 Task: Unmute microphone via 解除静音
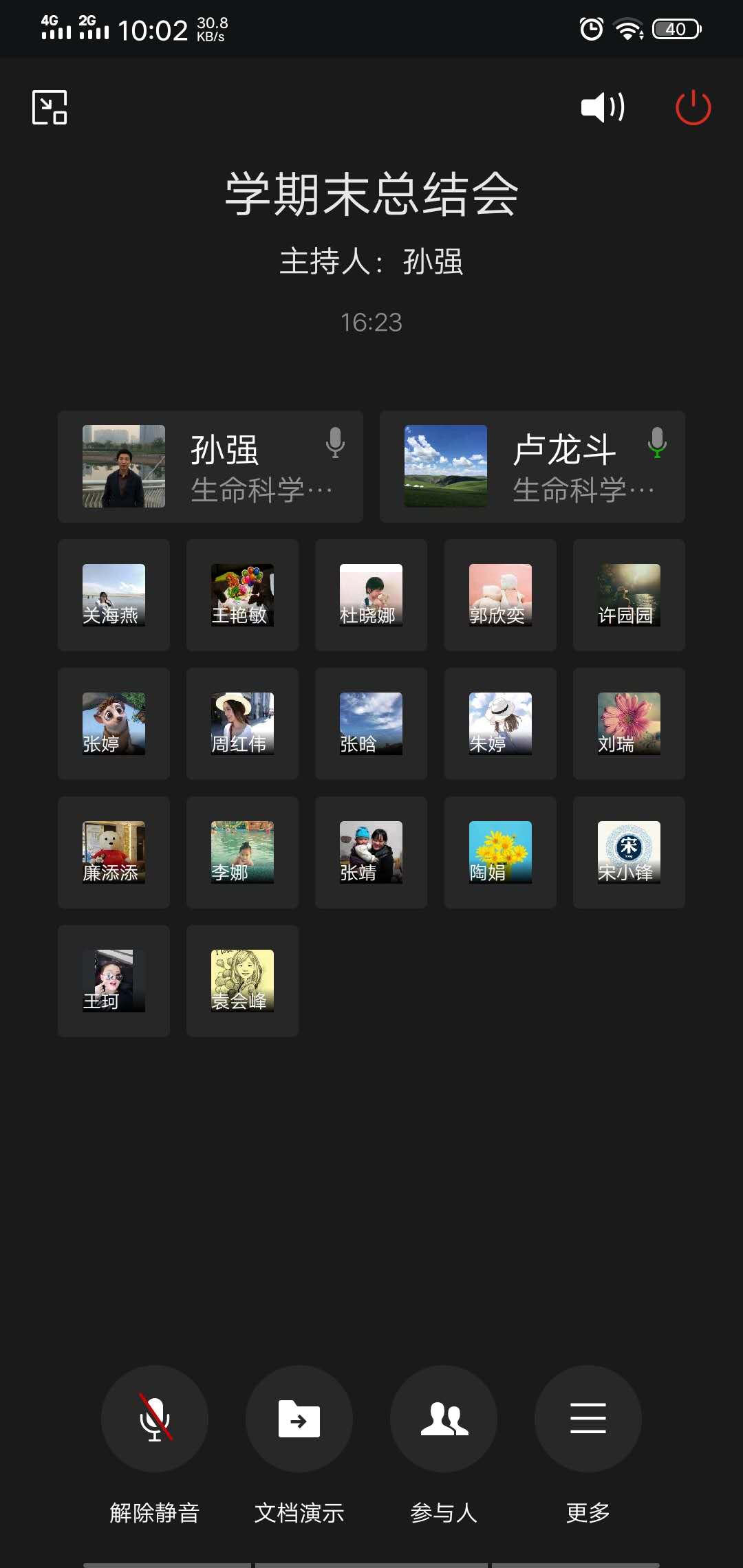155,1419
